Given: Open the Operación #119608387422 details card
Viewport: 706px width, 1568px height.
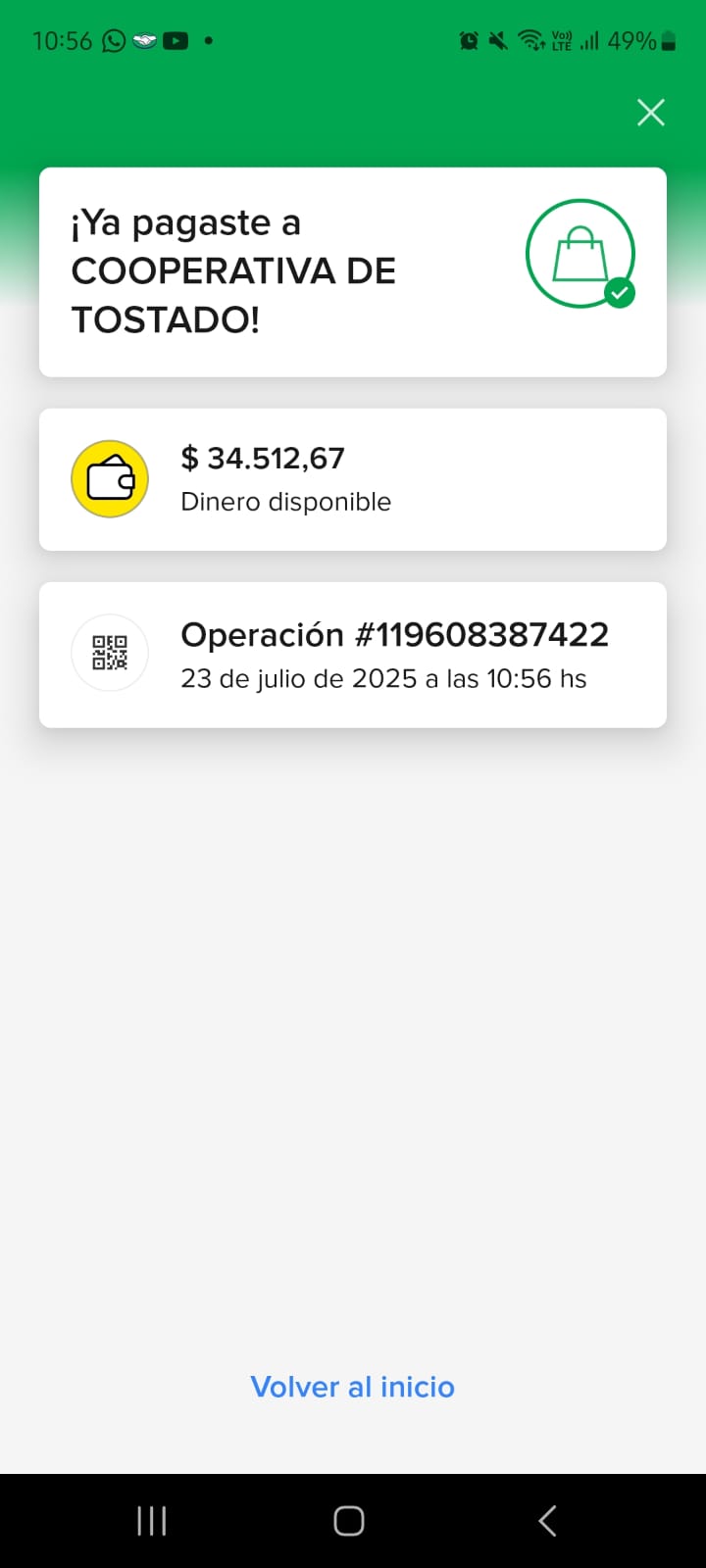Looking at the screenshot, I should click(x=353, y=655).
